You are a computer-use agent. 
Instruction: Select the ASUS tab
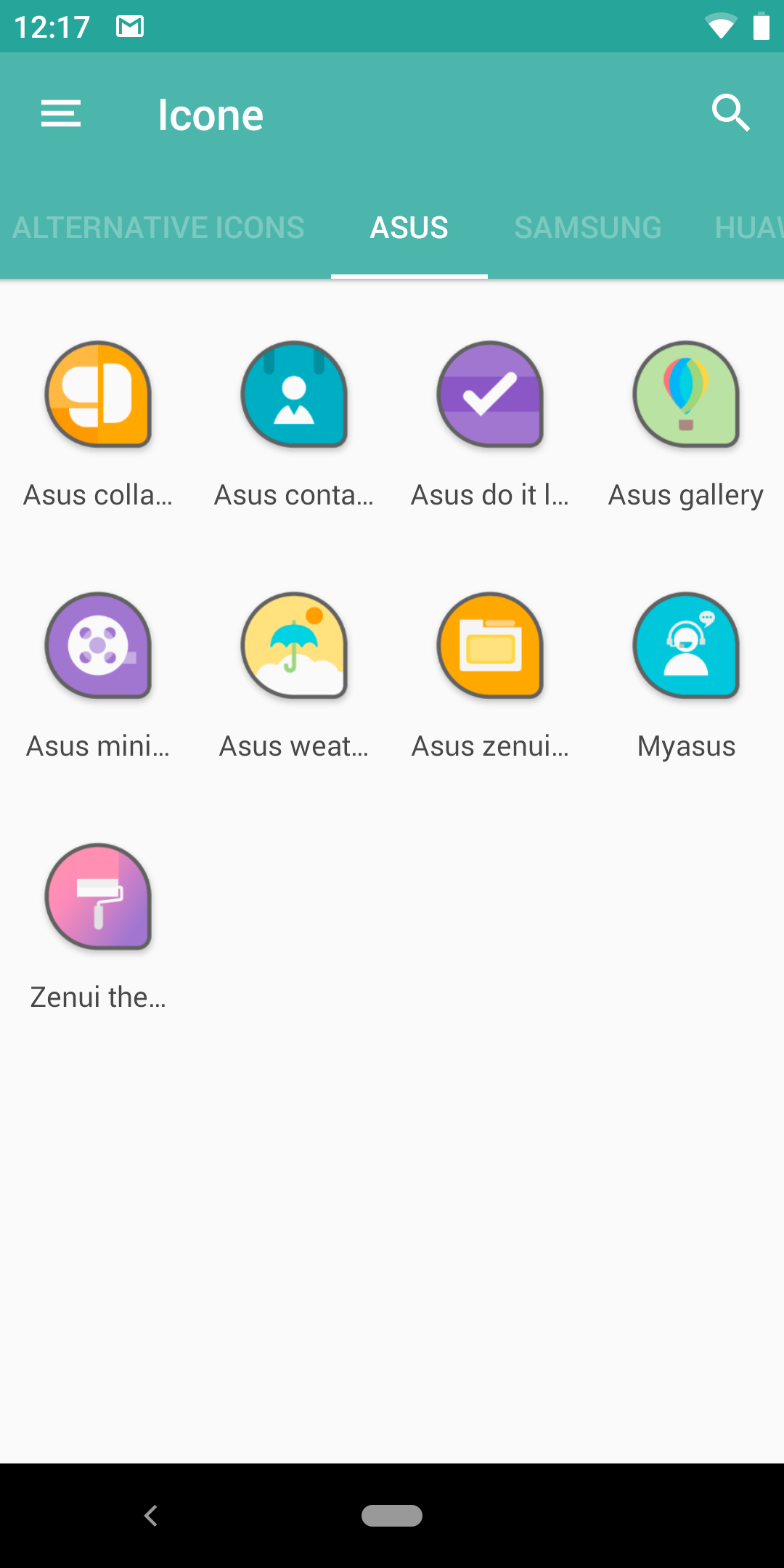click(x=409, y=228)
